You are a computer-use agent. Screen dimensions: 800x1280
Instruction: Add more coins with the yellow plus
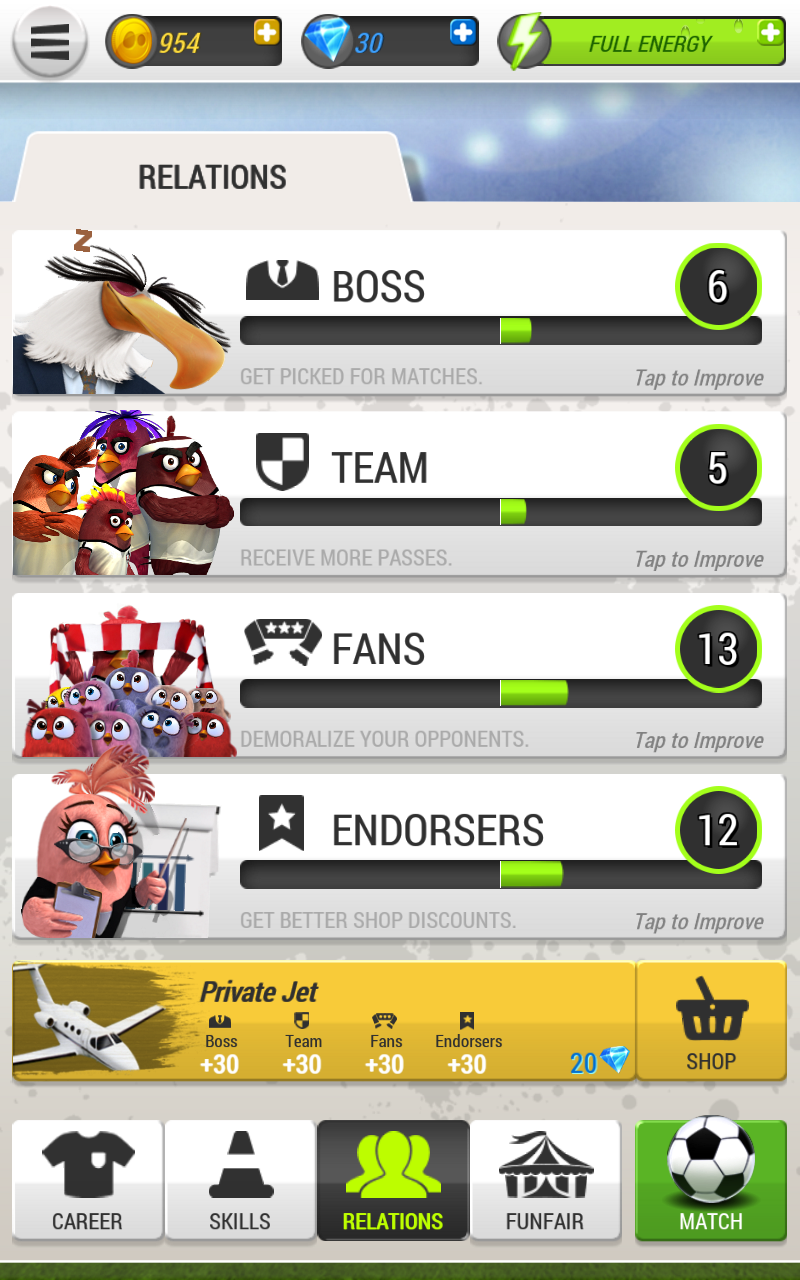tap(266, 33)
